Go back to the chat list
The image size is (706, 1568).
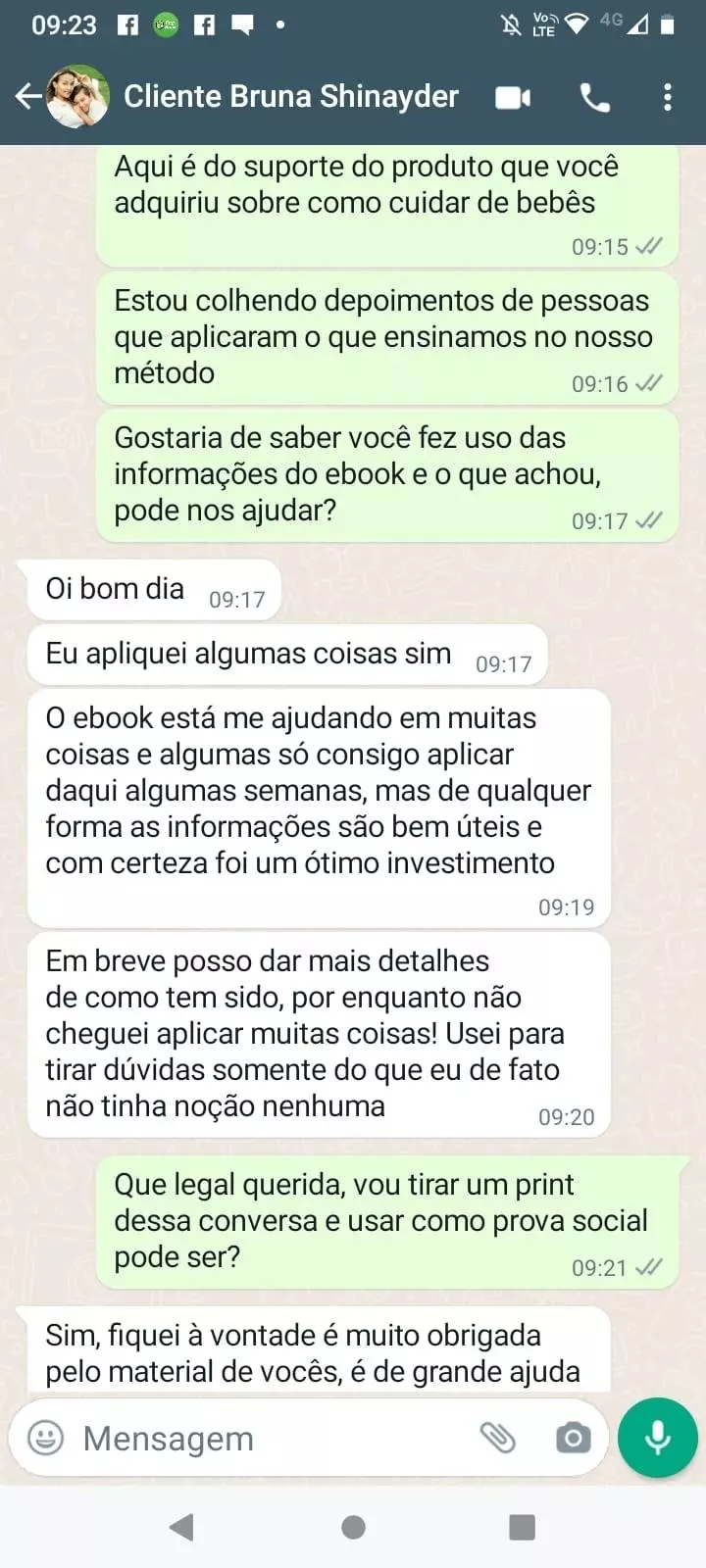click(28, 96)
